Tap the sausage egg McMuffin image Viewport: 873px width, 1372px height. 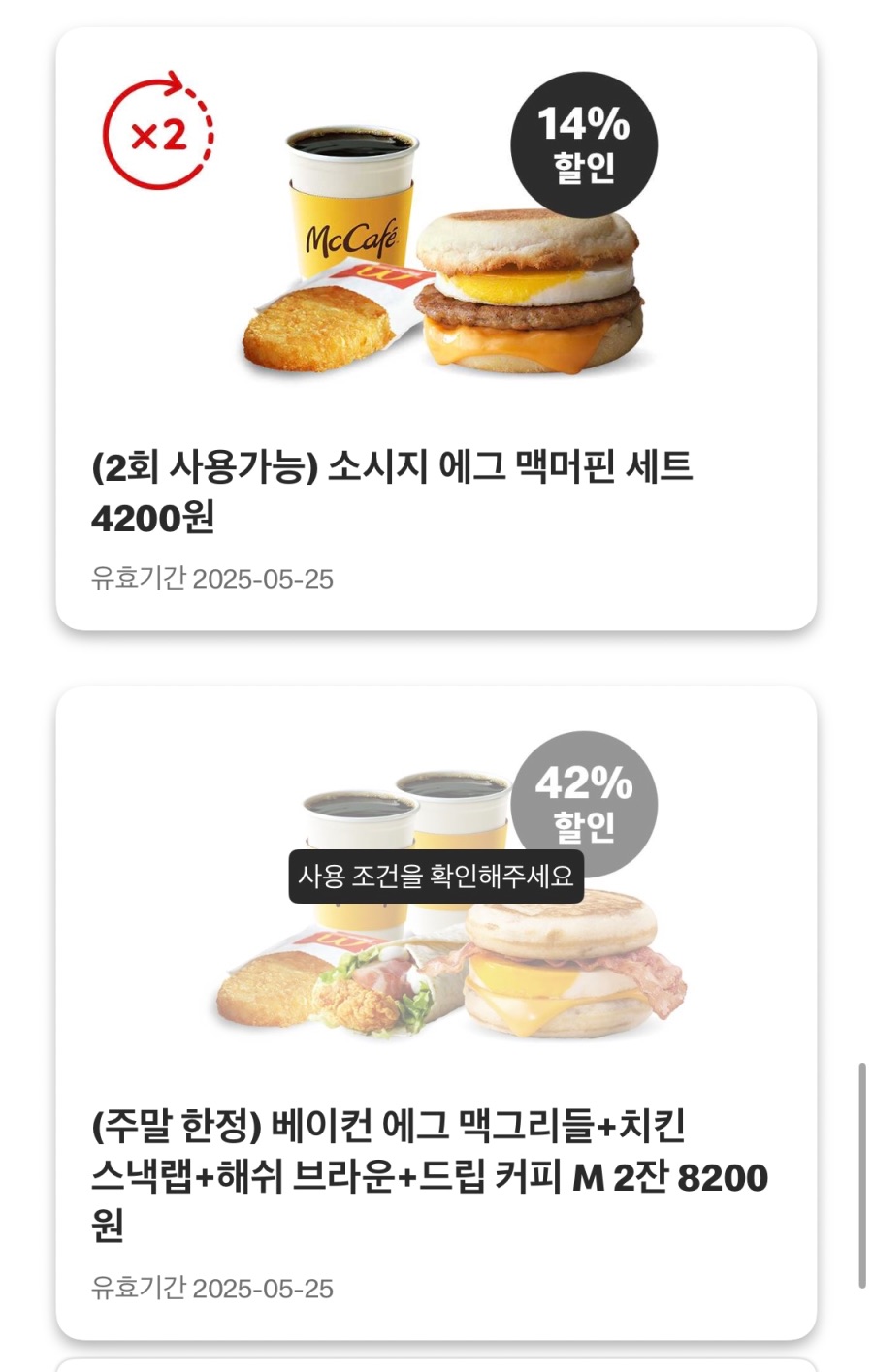pos(529,291)
